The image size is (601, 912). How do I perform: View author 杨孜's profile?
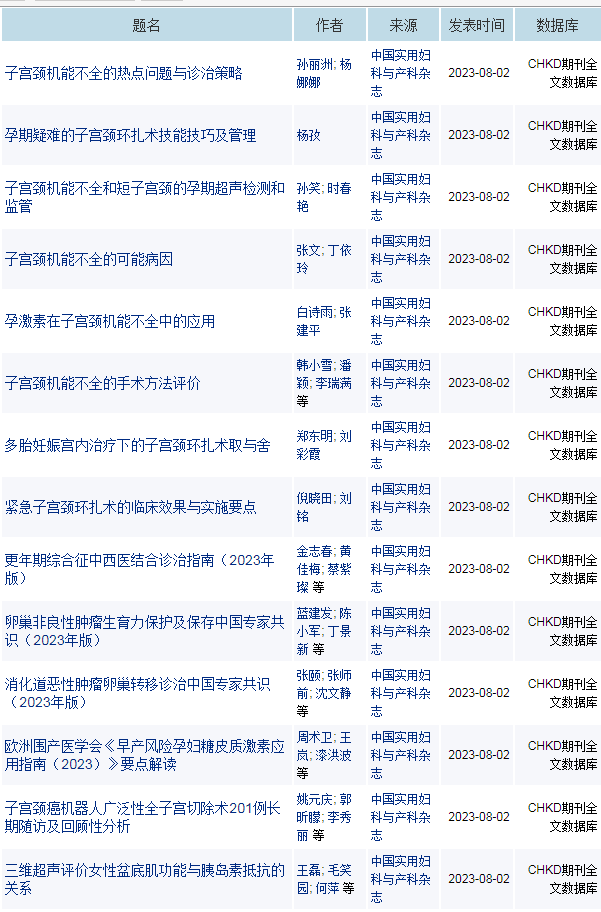point(309,135)
